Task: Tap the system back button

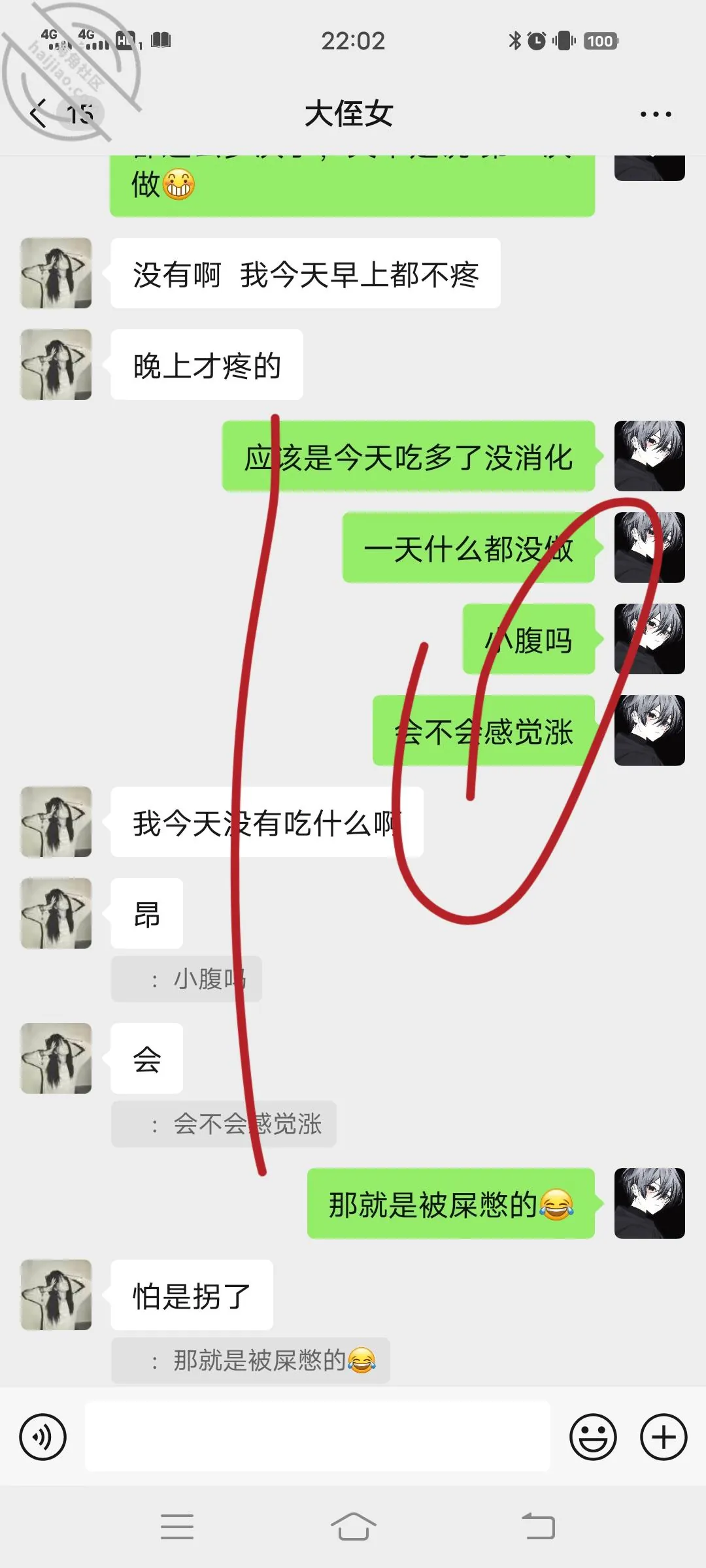Action: tap(539, 1527)
